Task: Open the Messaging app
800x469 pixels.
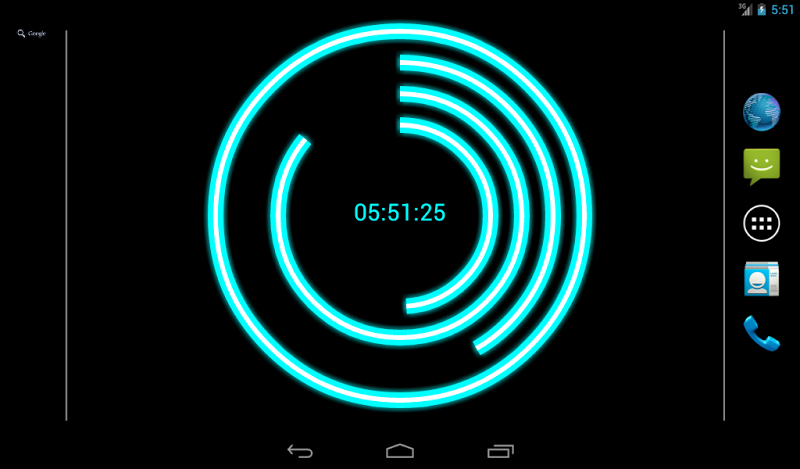Action: pos(761,166)
